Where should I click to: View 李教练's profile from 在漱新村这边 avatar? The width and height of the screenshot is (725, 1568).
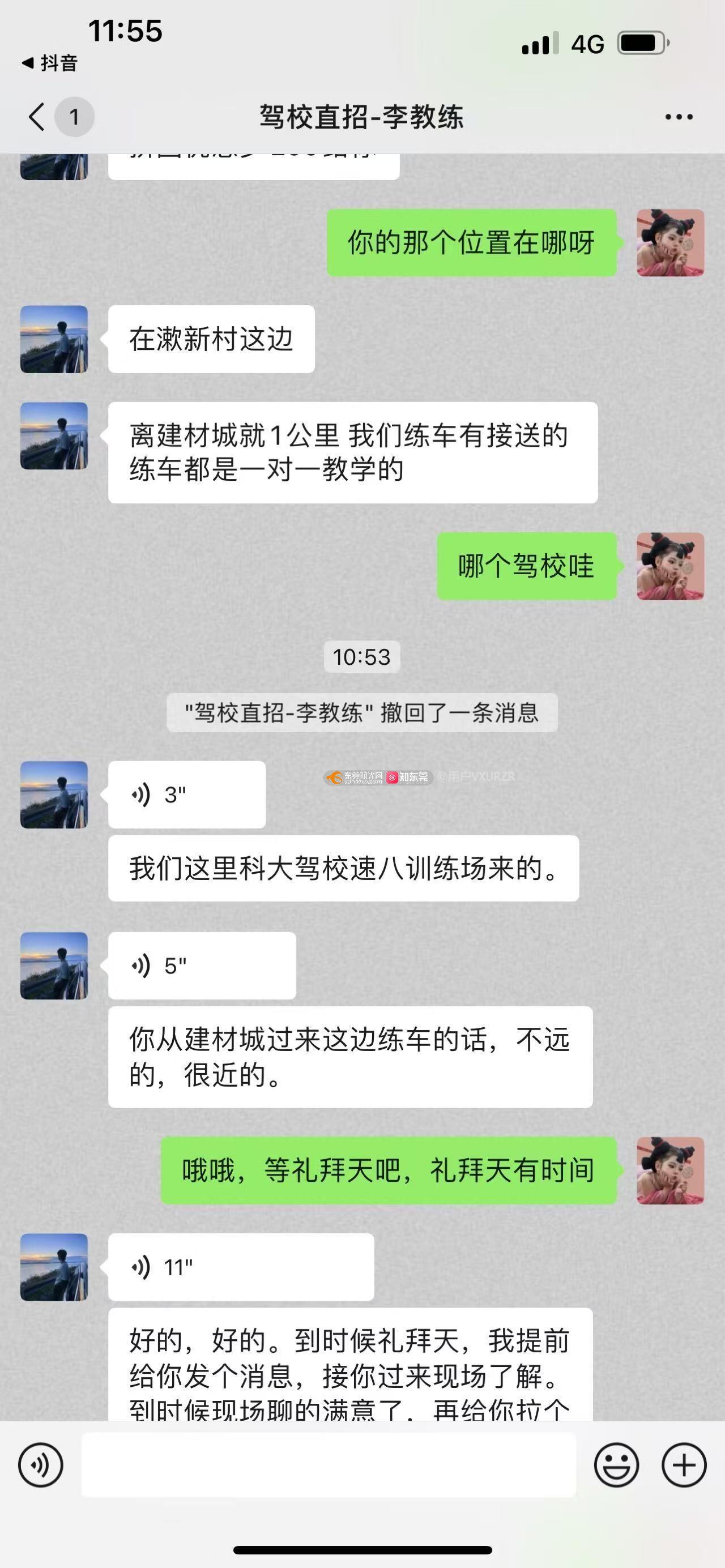click(54, 339)
